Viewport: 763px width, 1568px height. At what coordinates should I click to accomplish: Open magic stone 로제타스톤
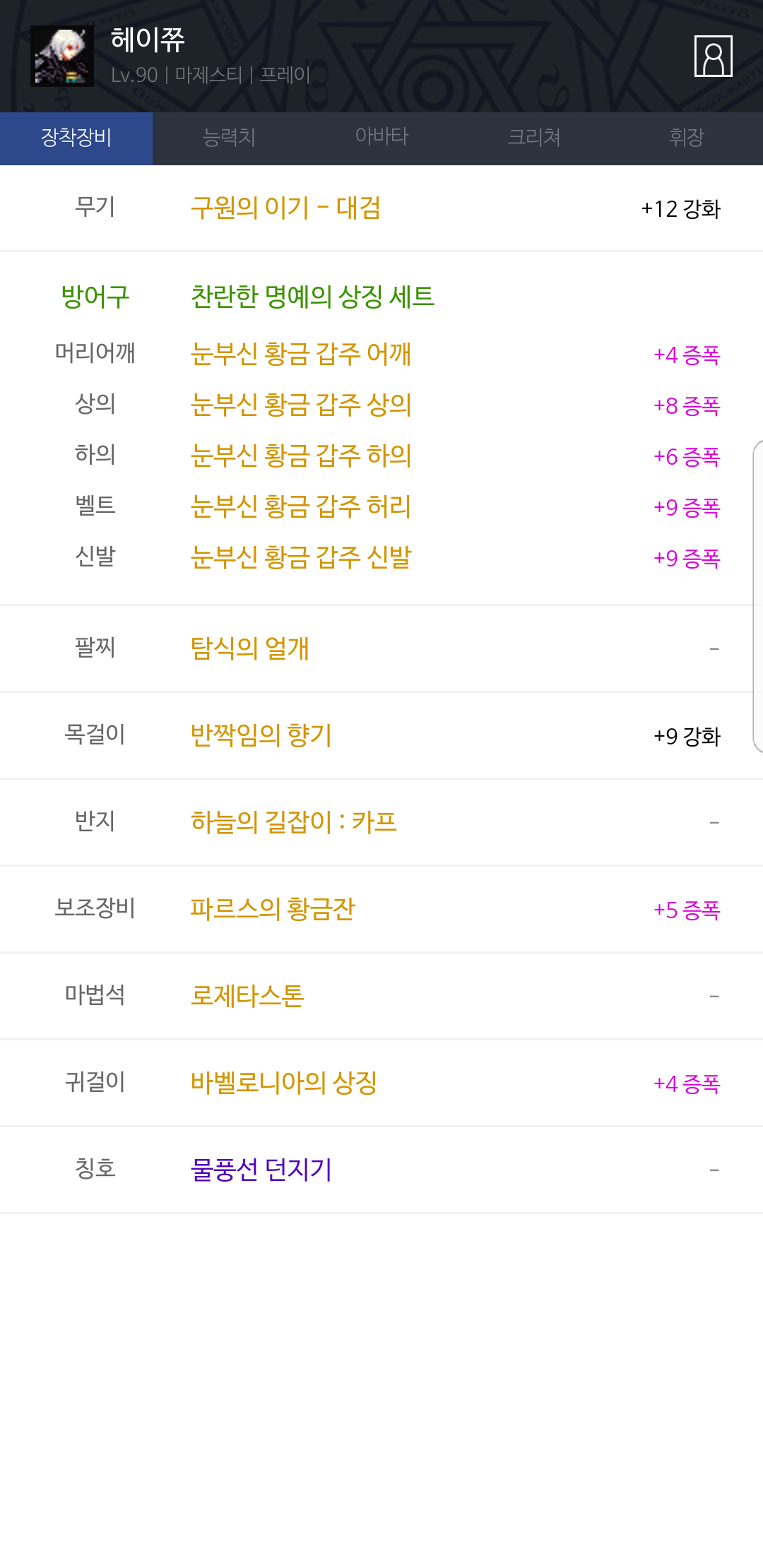tap(247, 995)
